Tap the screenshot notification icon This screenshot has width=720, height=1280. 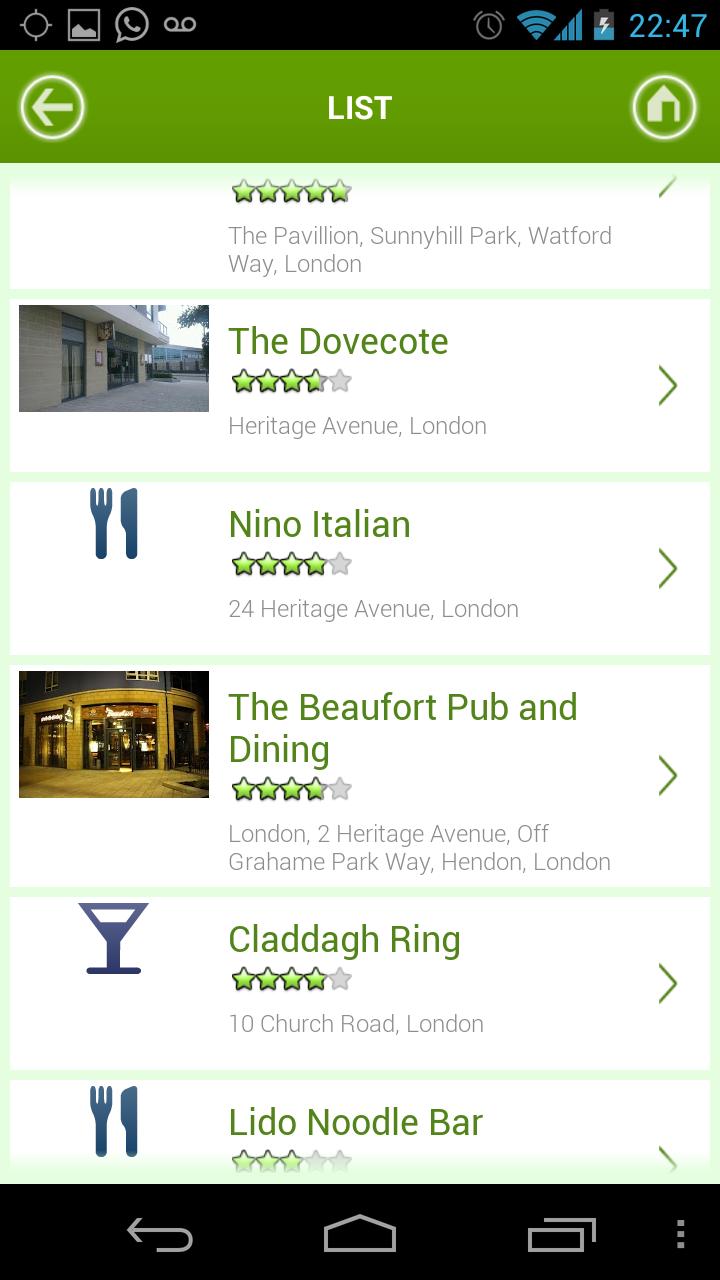coord(82,23)
